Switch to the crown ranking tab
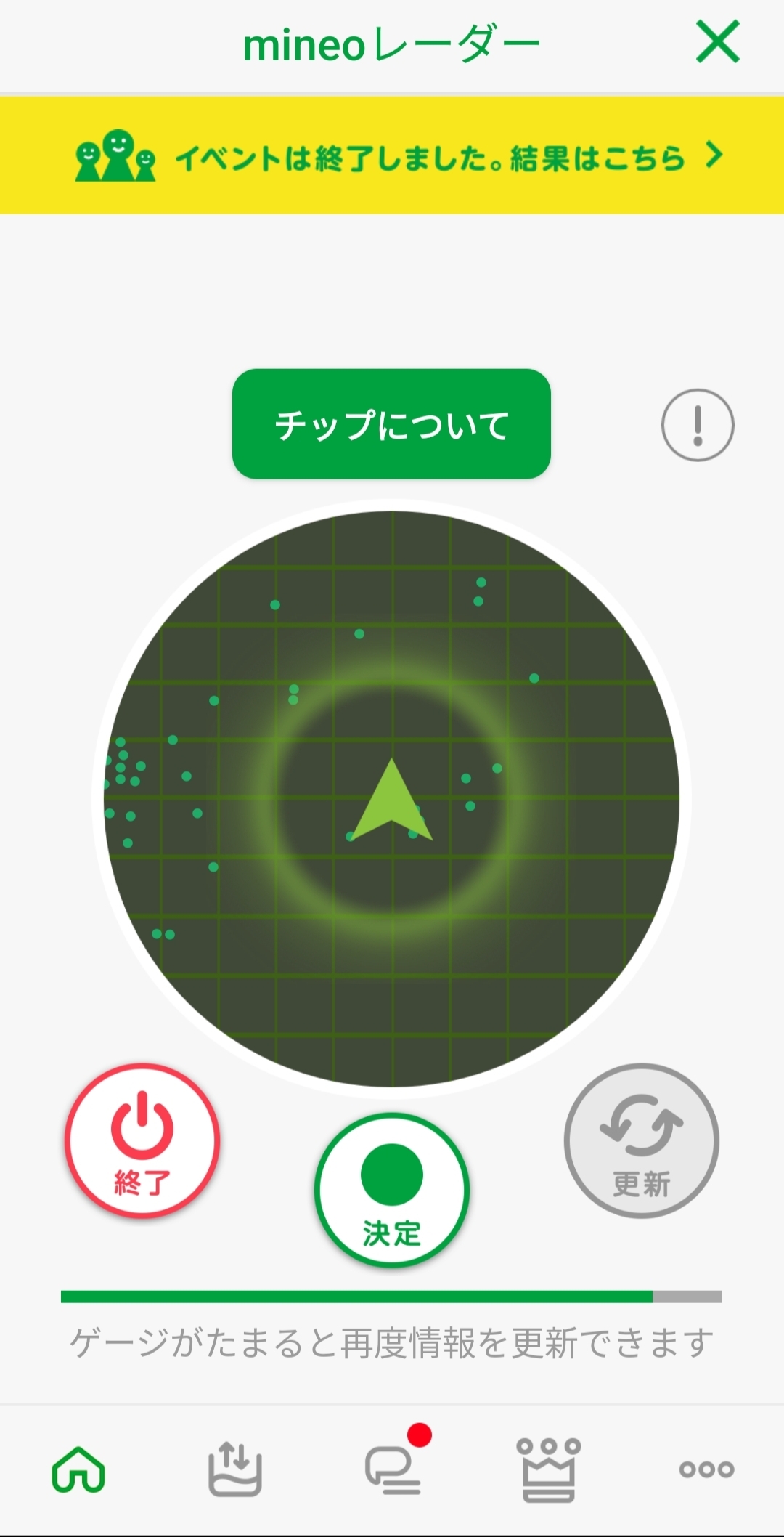The image size is (784, 1537). (549, 1469)
